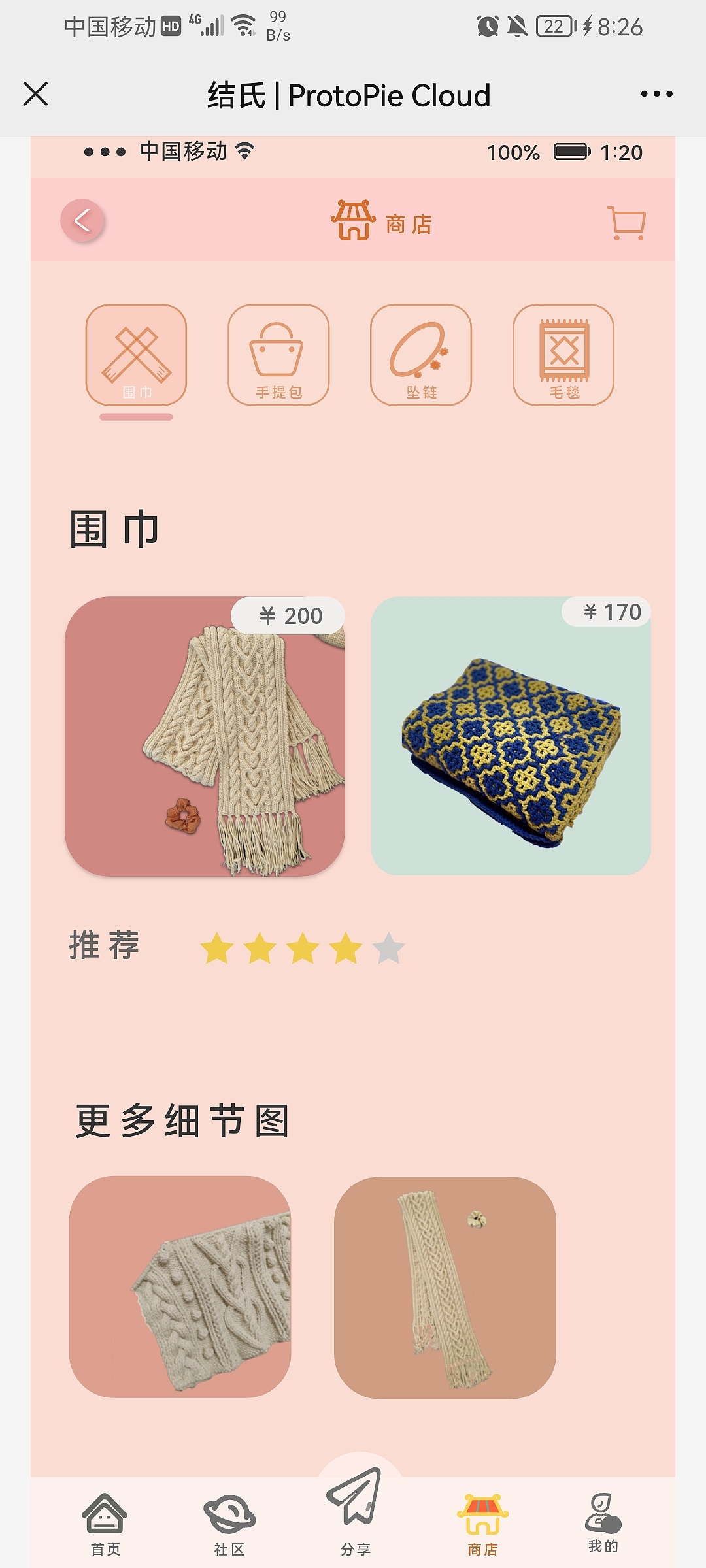The height and width of the screenshot is (1568, 706).
Task: Go back with the pink back arrow
Action: click(81, 222)
